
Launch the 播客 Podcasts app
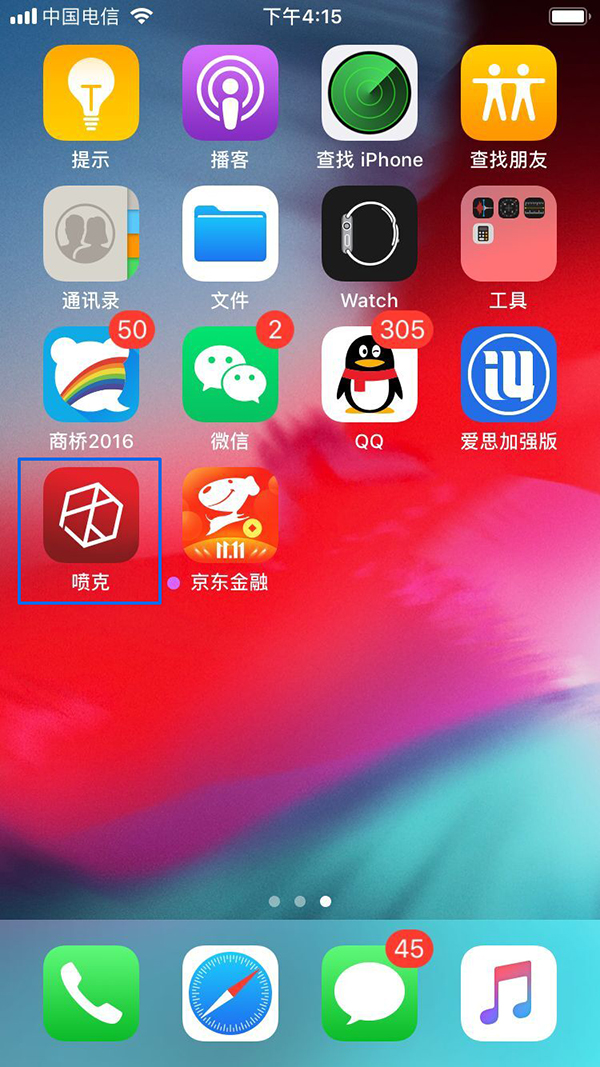pyautogui.click(x=230, y=93)
